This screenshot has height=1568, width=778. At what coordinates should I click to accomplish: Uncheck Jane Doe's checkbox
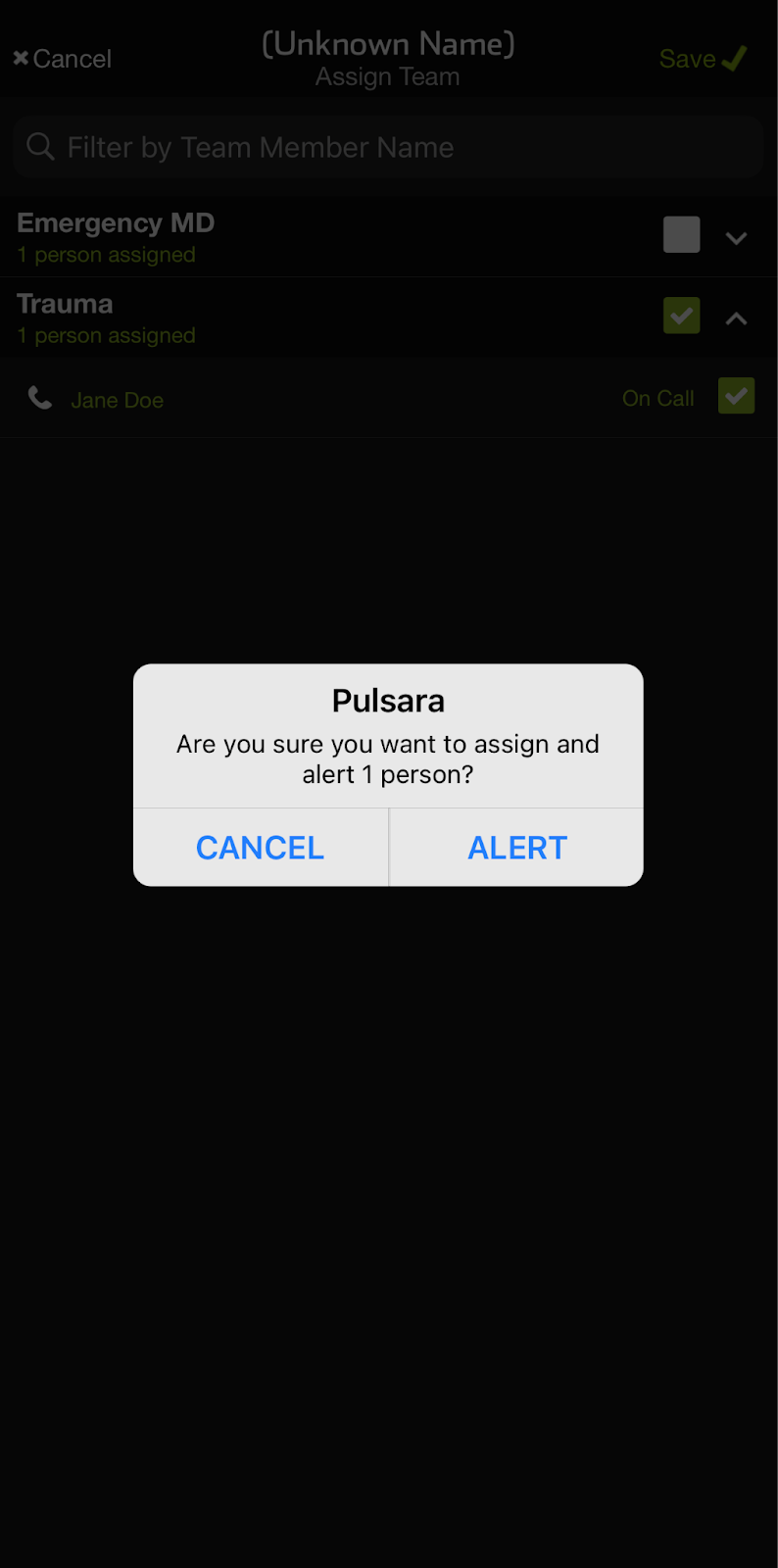point(736,396)
